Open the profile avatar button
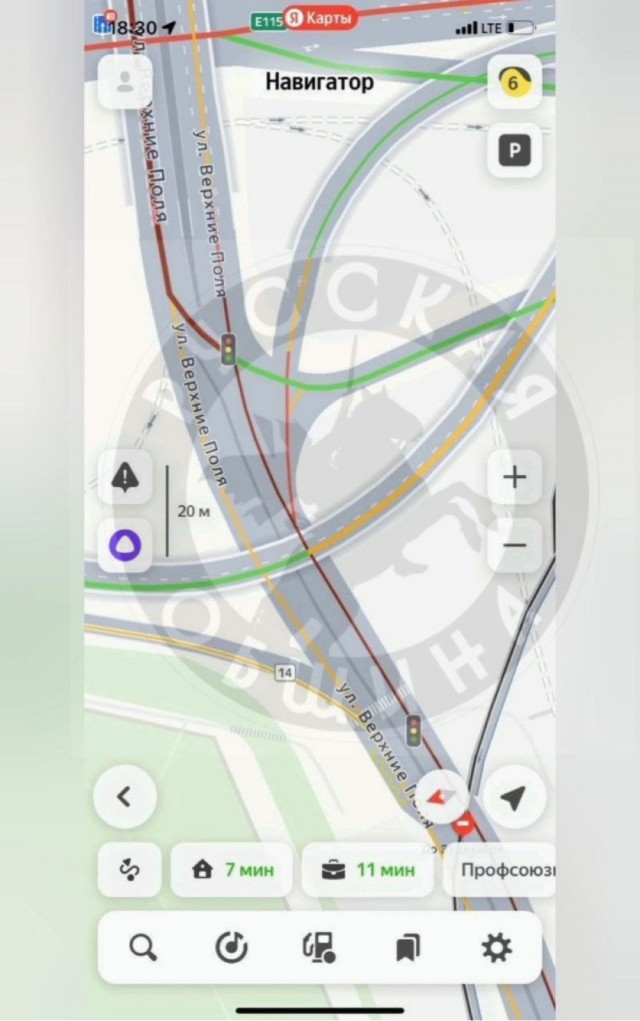 click(x=125, y=82)
